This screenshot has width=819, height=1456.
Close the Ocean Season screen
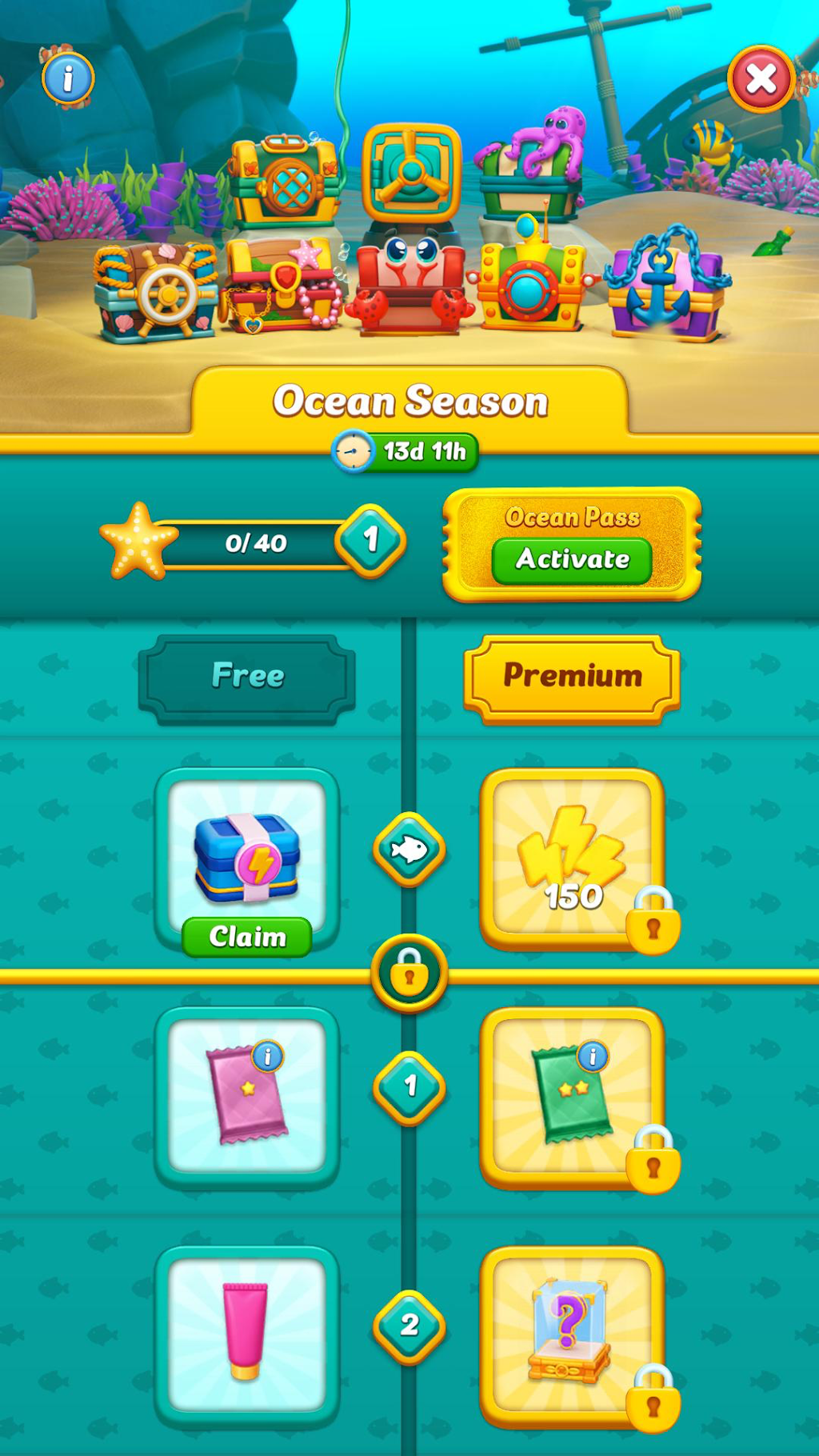[x=761, y=79]
